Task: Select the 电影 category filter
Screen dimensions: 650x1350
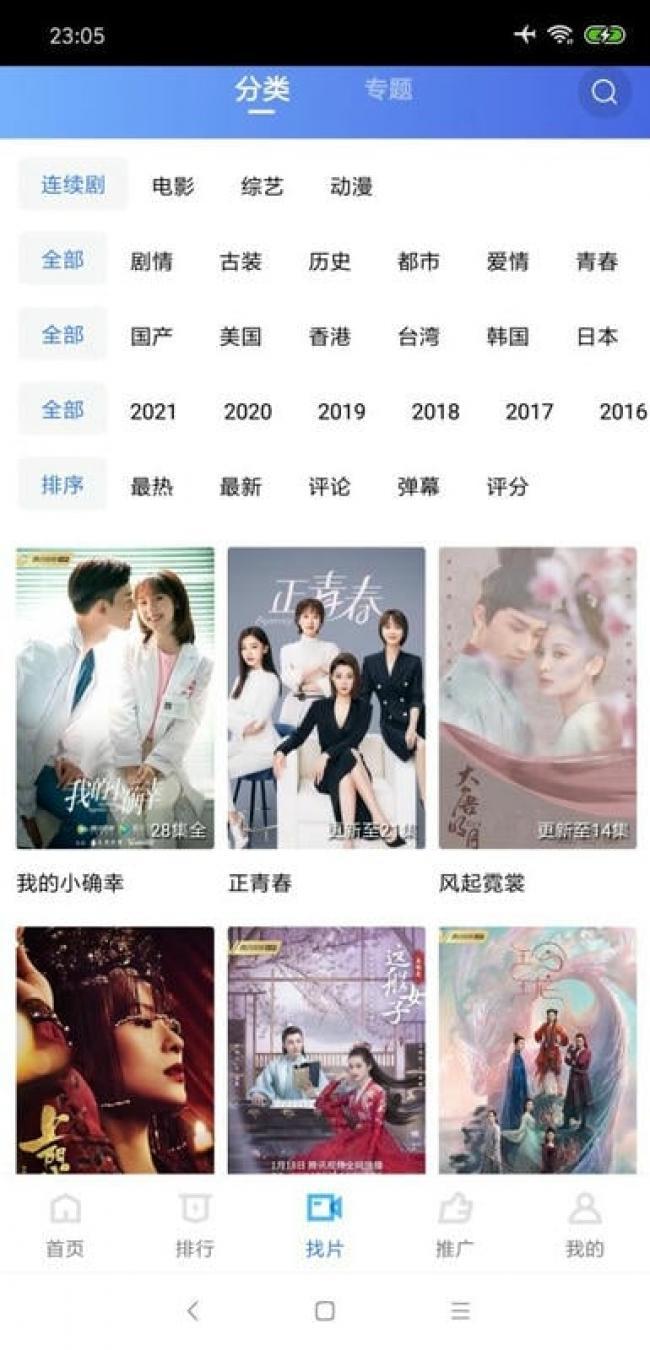Action: [x=173, y=186]
